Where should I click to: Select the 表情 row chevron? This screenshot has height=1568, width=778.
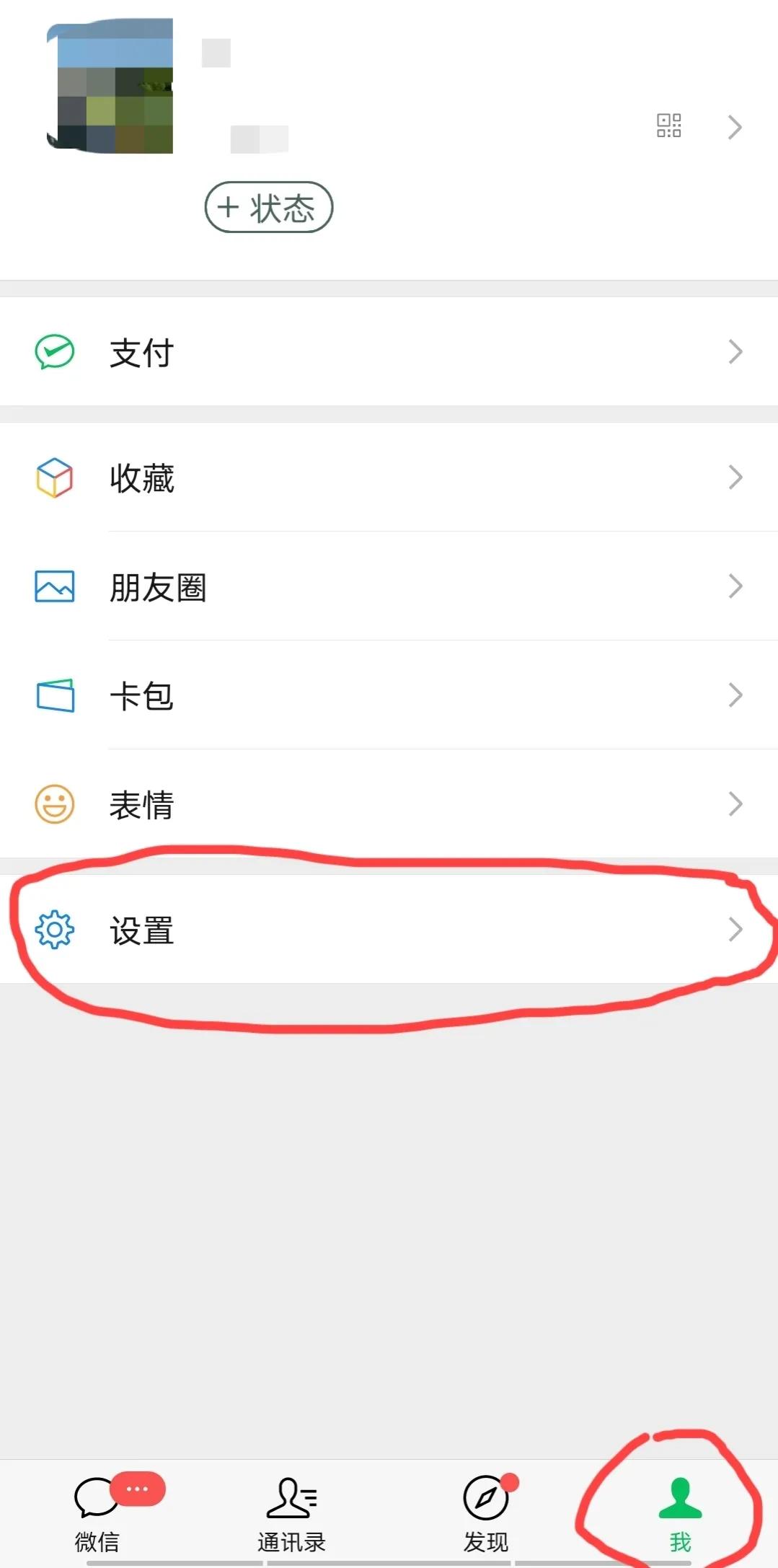(735, 803)
